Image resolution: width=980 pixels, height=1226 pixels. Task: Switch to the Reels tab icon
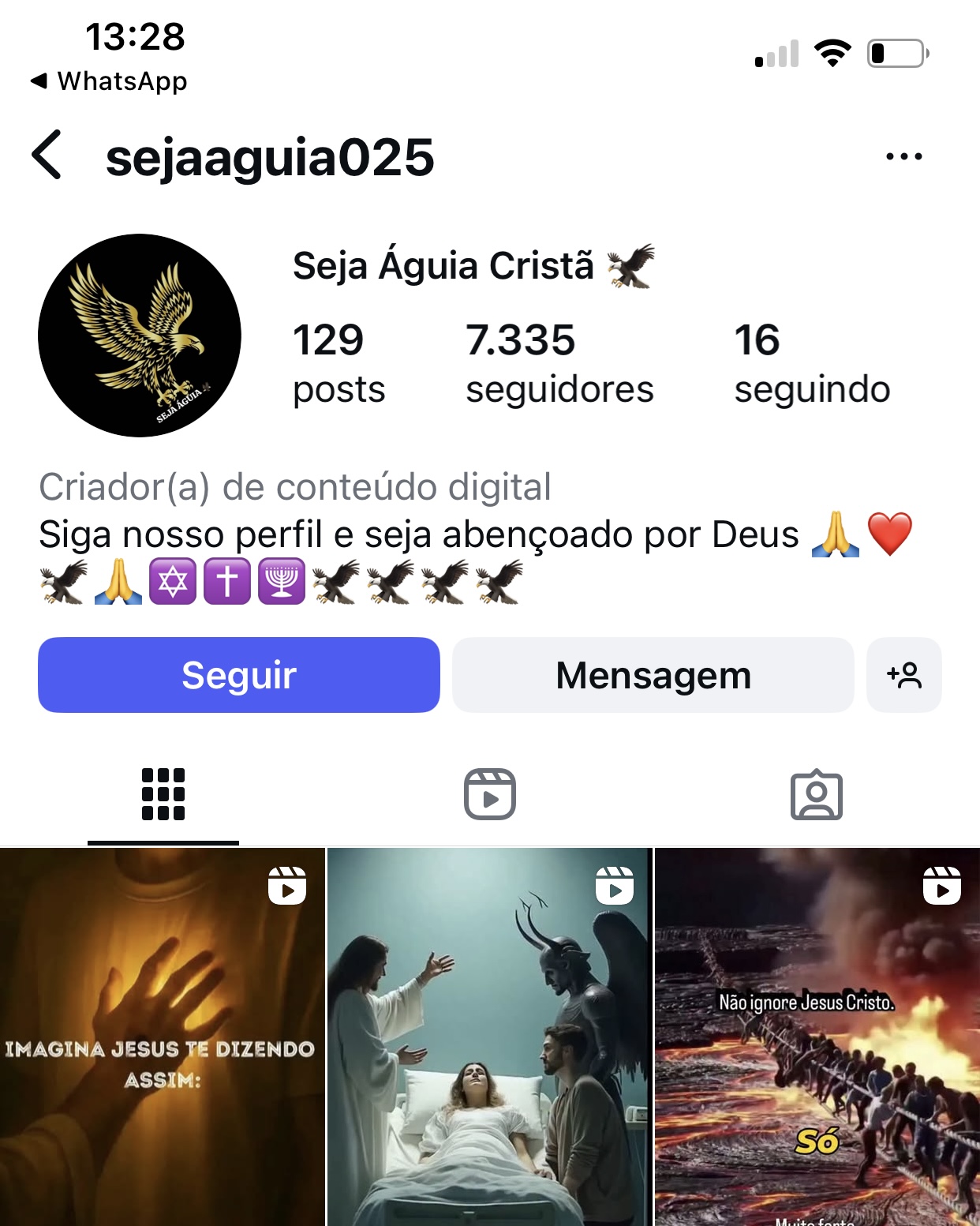point(490,794)
